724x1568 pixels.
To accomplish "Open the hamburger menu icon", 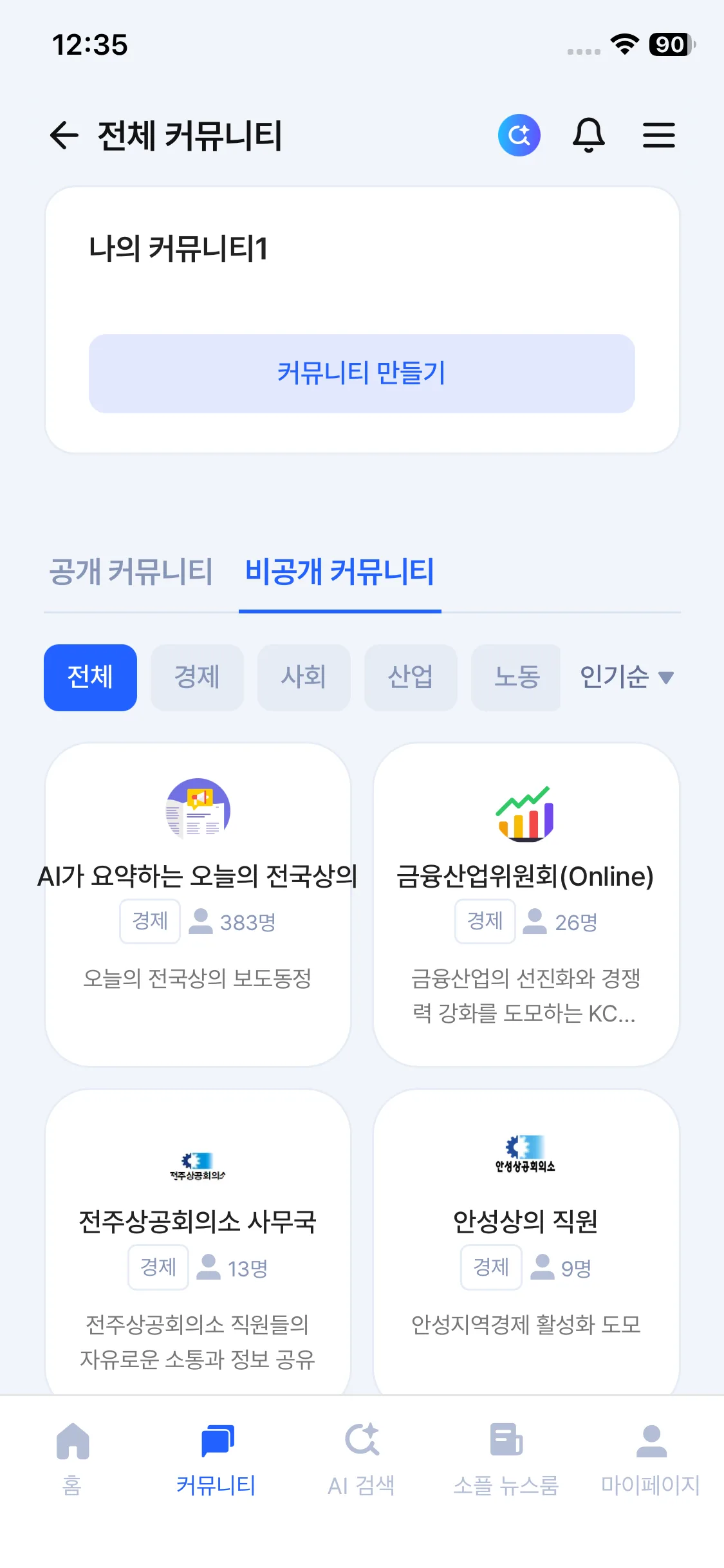I will (658, 135).
